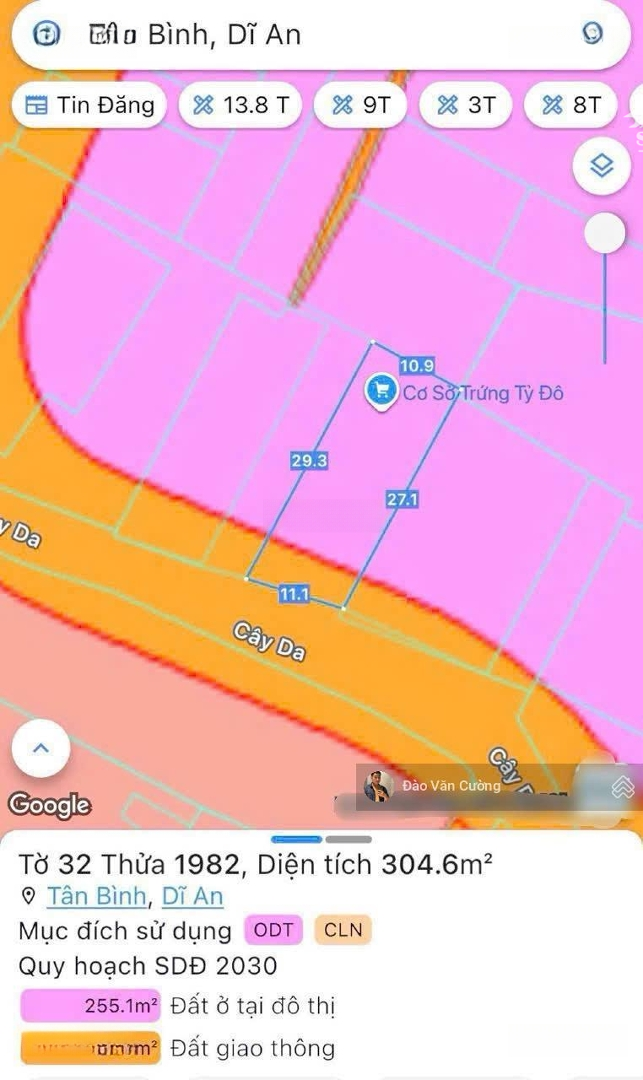The width and height of the screenshot is (643, 1080).
Task: Select the 8T chip
Action: (x=571, y=105)
